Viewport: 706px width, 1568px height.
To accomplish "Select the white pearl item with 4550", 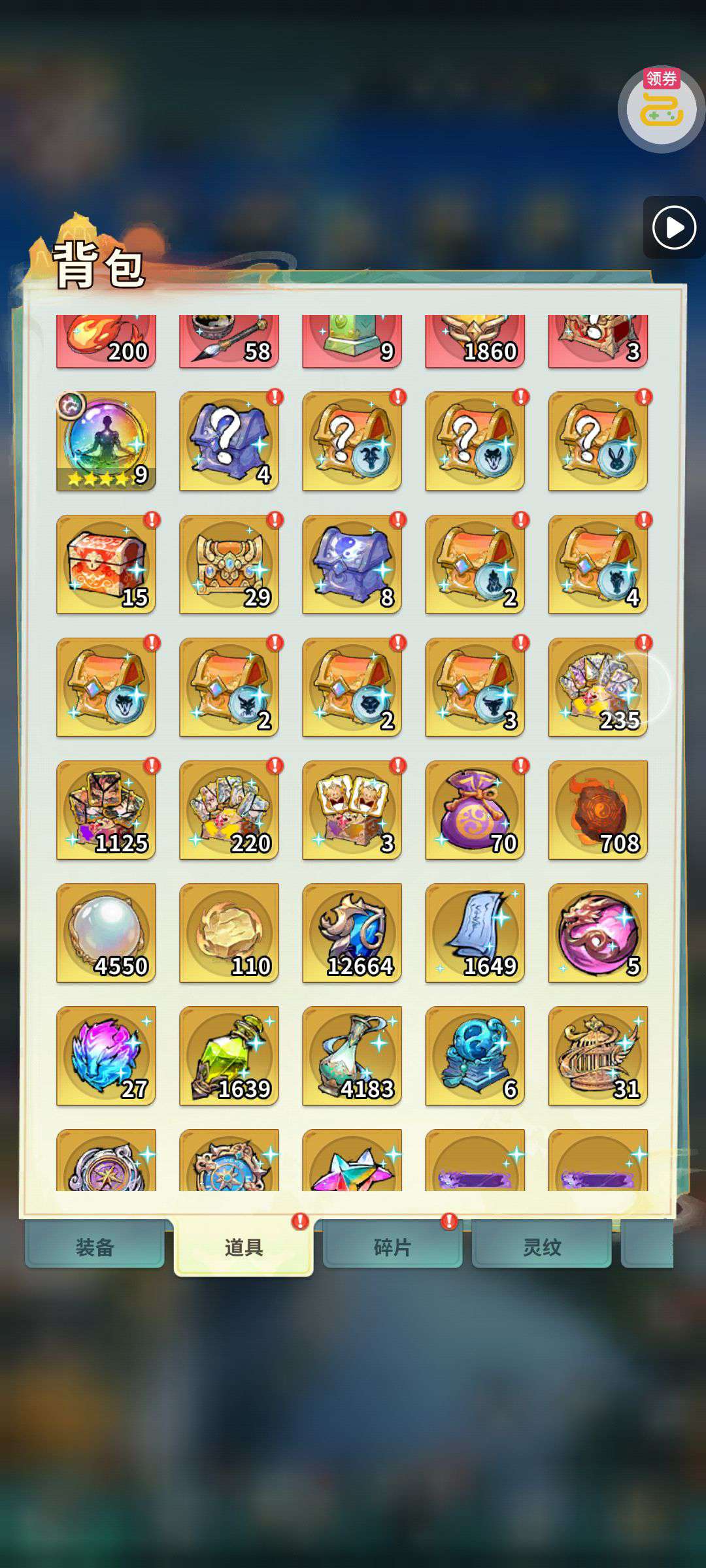I will pyautogui.click(x=106, y=933).
